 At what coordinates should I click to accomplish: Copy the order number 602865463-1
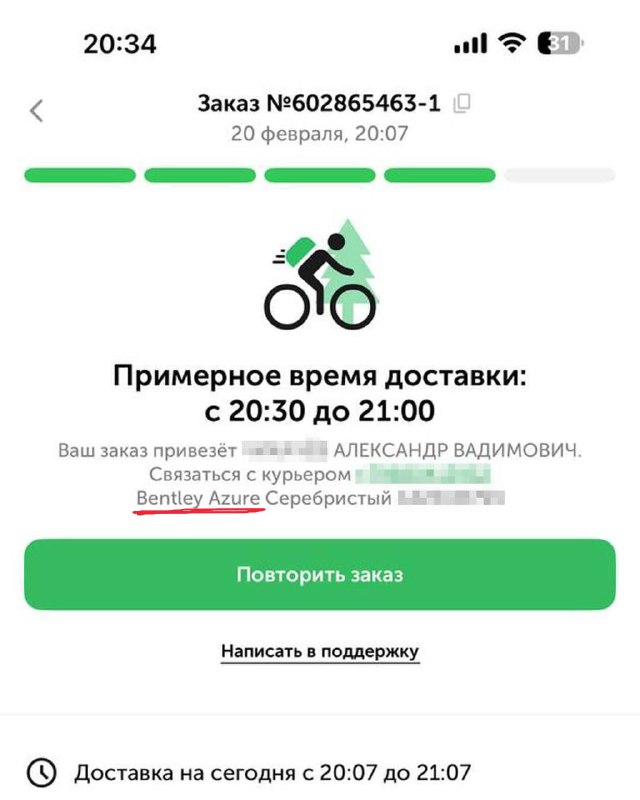tap(462, 103)
